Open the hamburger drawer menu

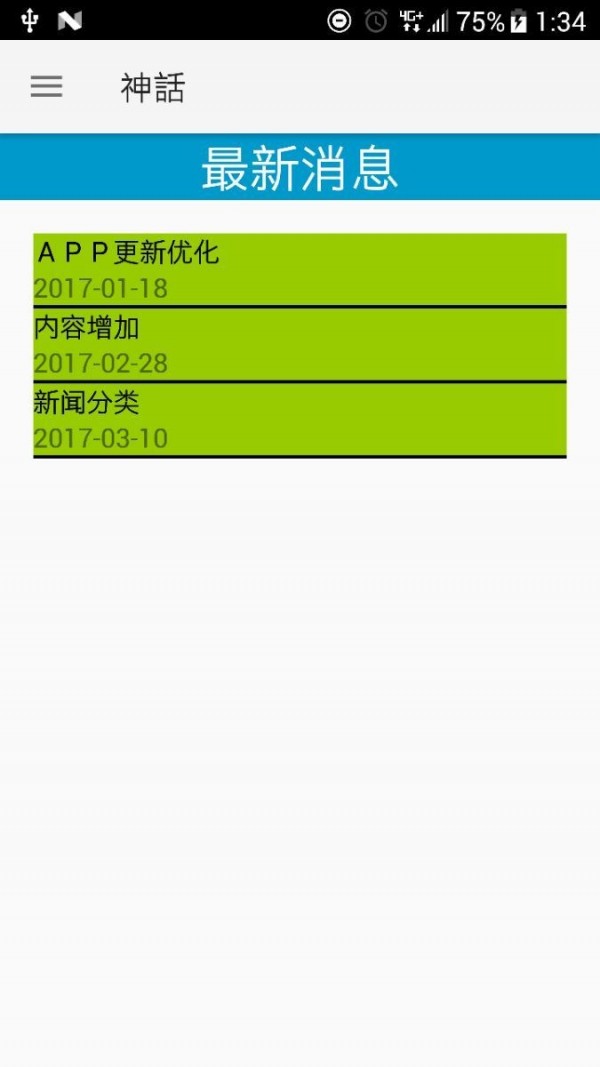(x=46, y=86)
